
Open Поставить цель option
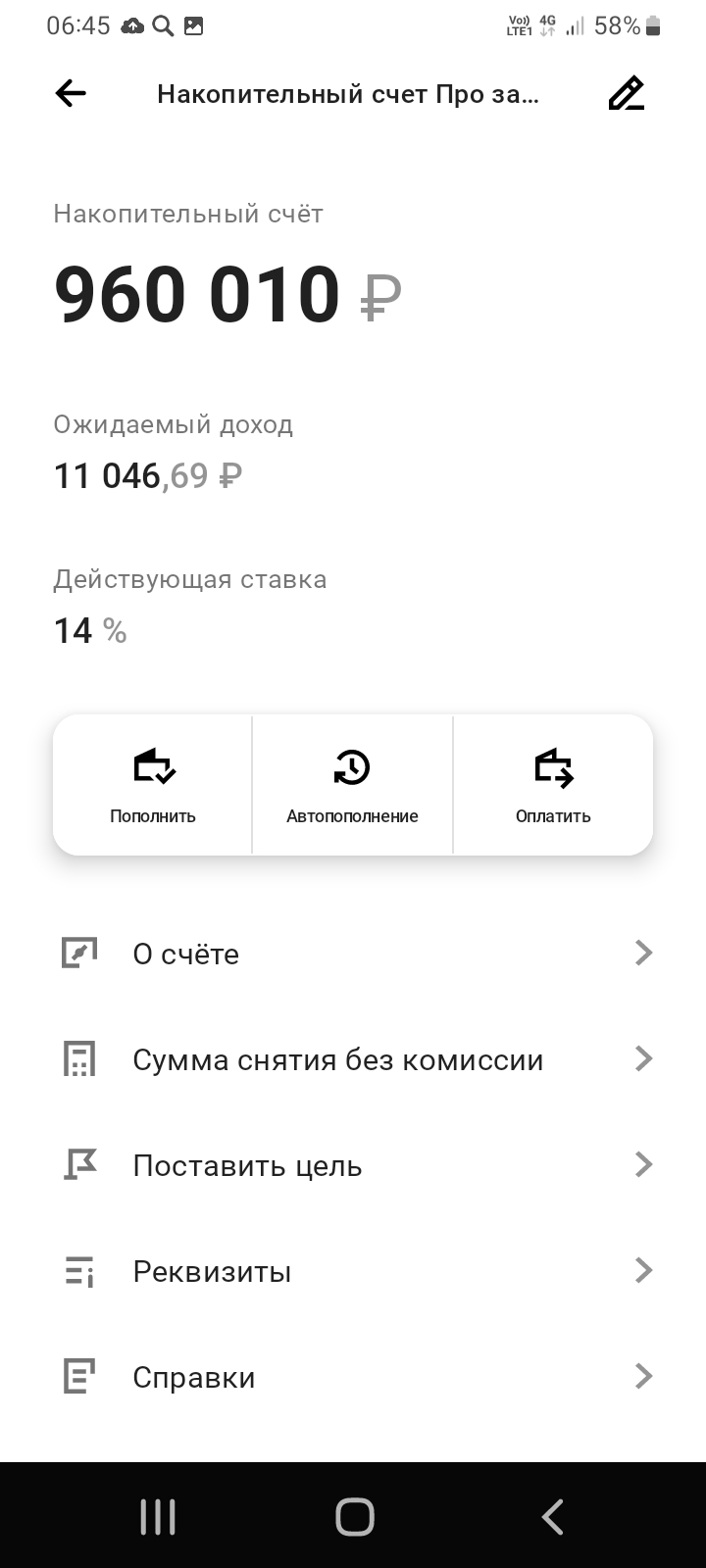[353, 1165]
